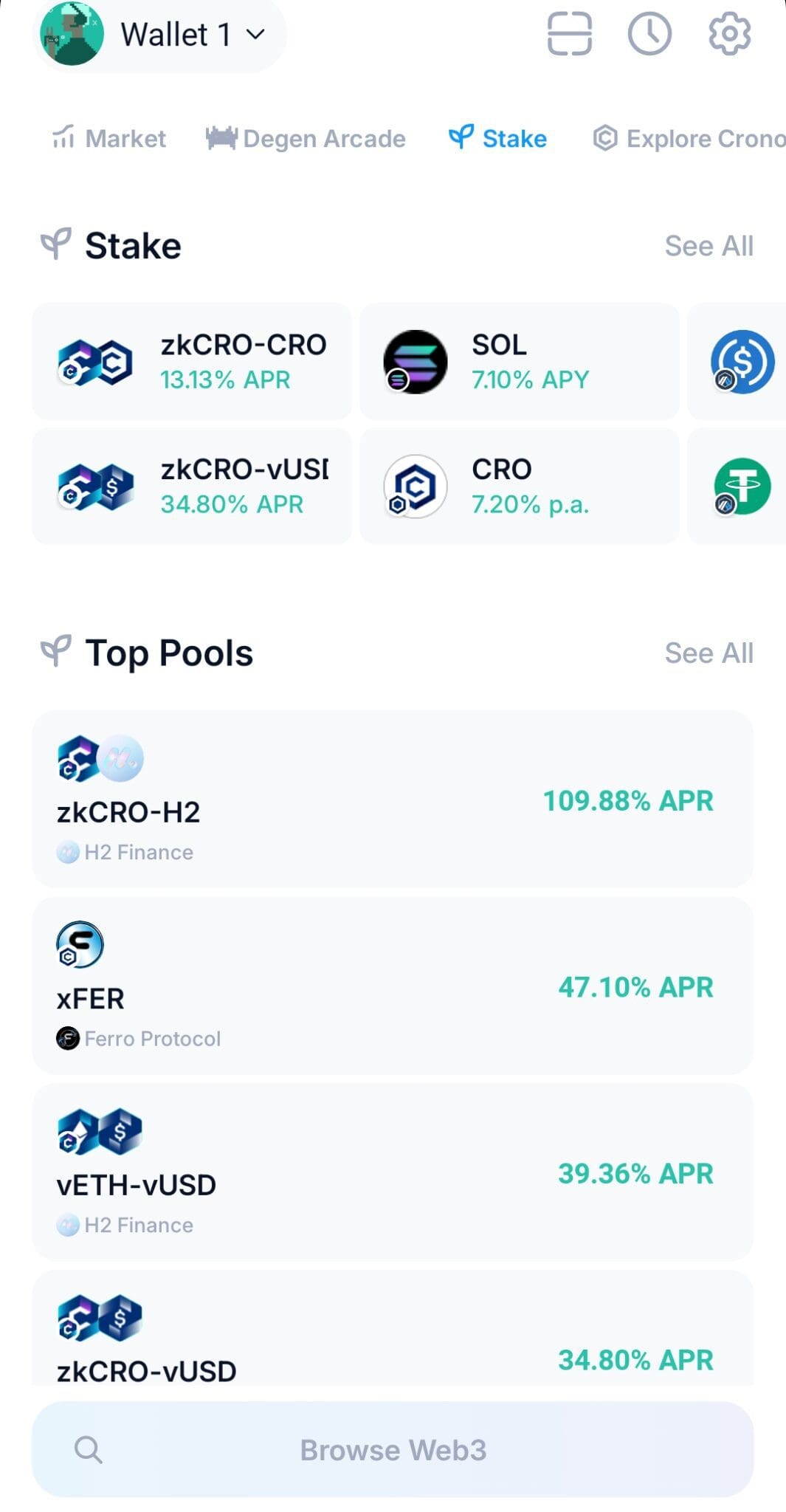Screen dimensions: 786x1512
Task: Click the Ferro Protocol icon next to xFER
Action: 67,1038
